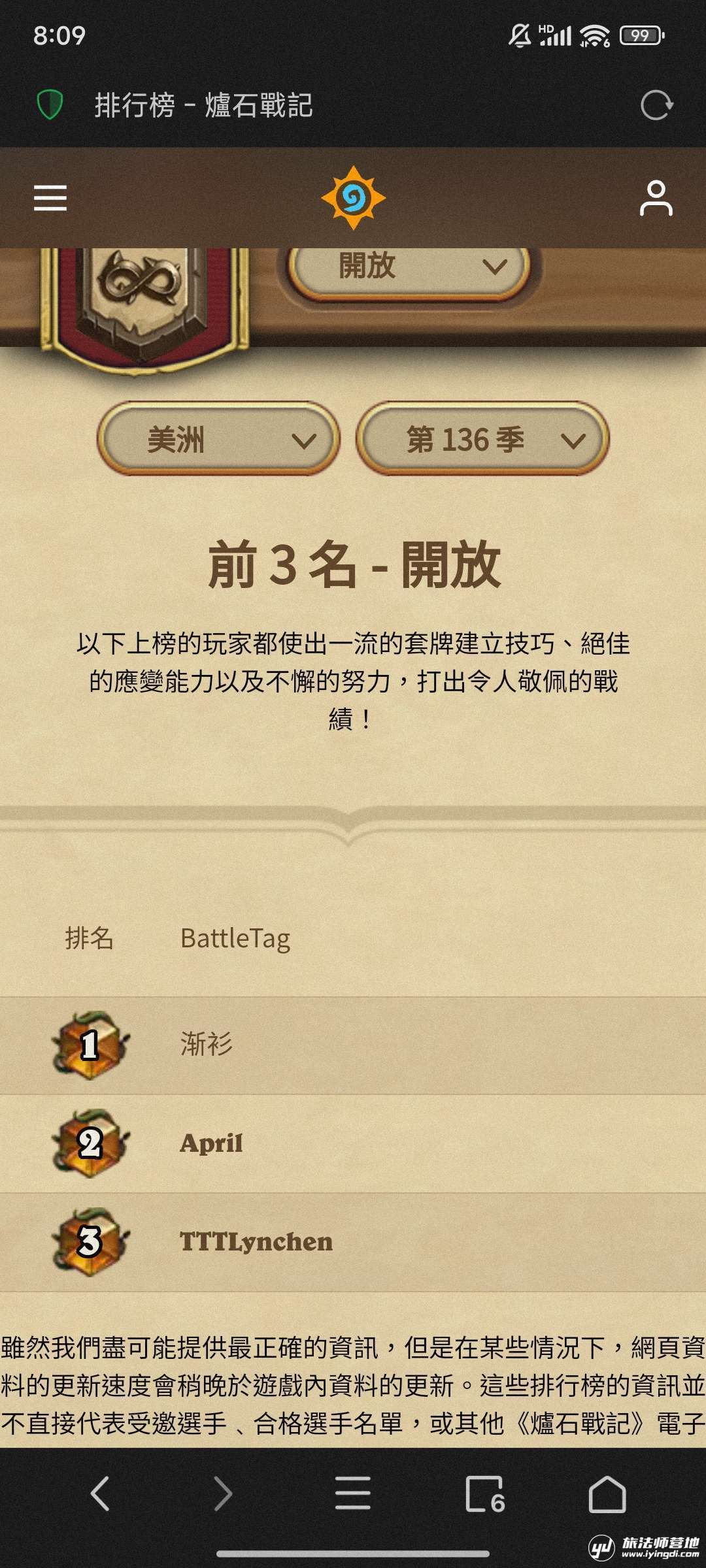Go back with browser back arrow

click(100, 1494)
